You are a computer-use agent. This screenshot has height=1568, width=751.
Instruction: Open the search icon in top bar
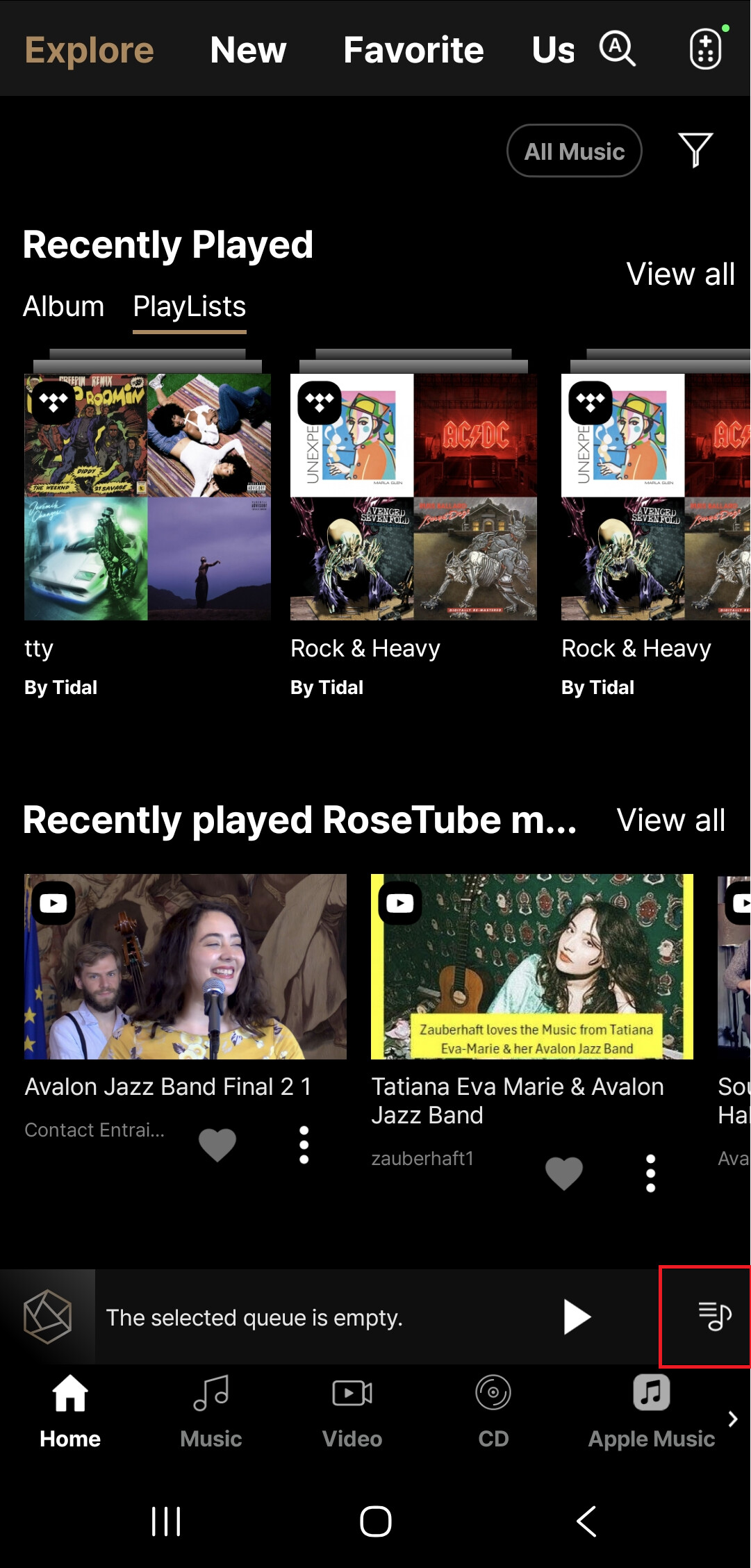tap(618, 49)
